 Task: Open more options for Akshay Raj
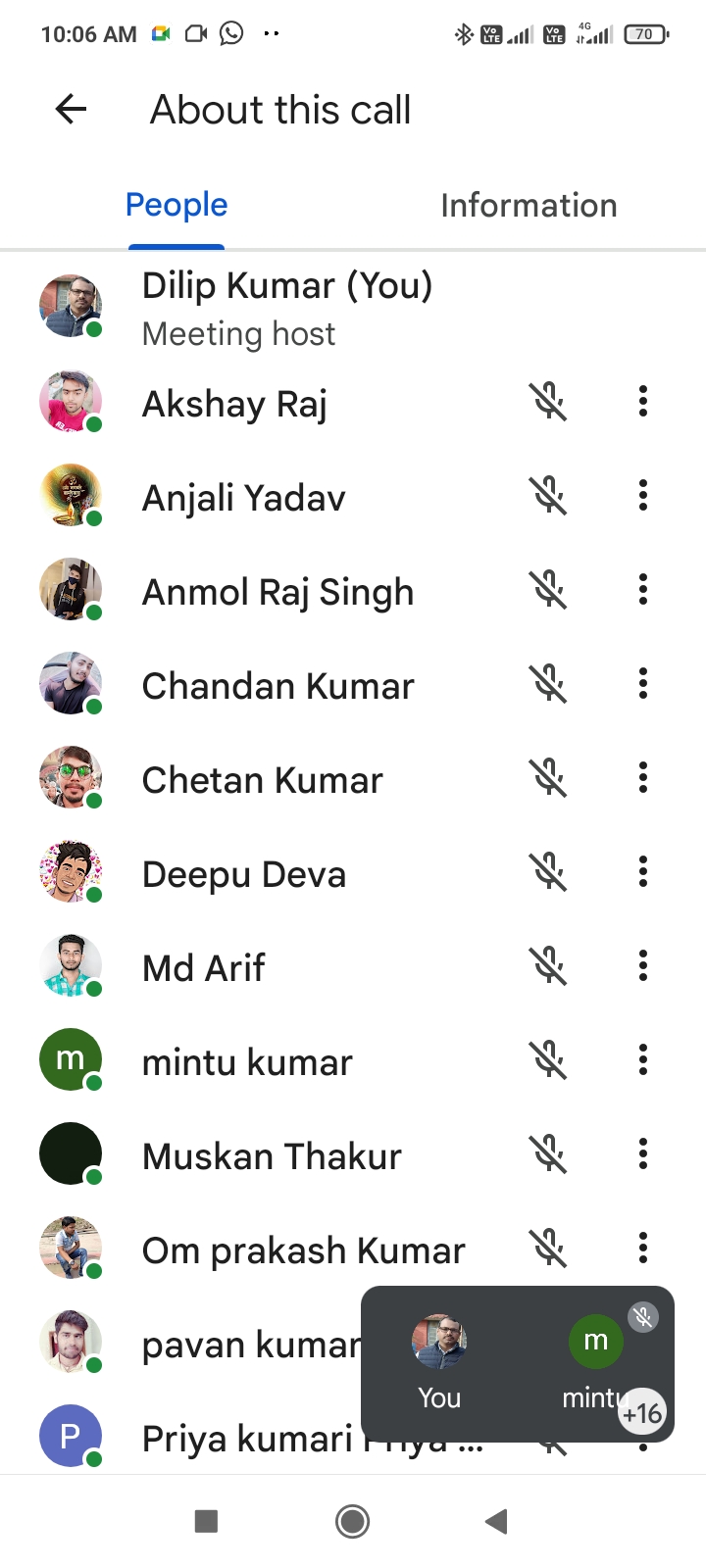[x=643, y=402]
